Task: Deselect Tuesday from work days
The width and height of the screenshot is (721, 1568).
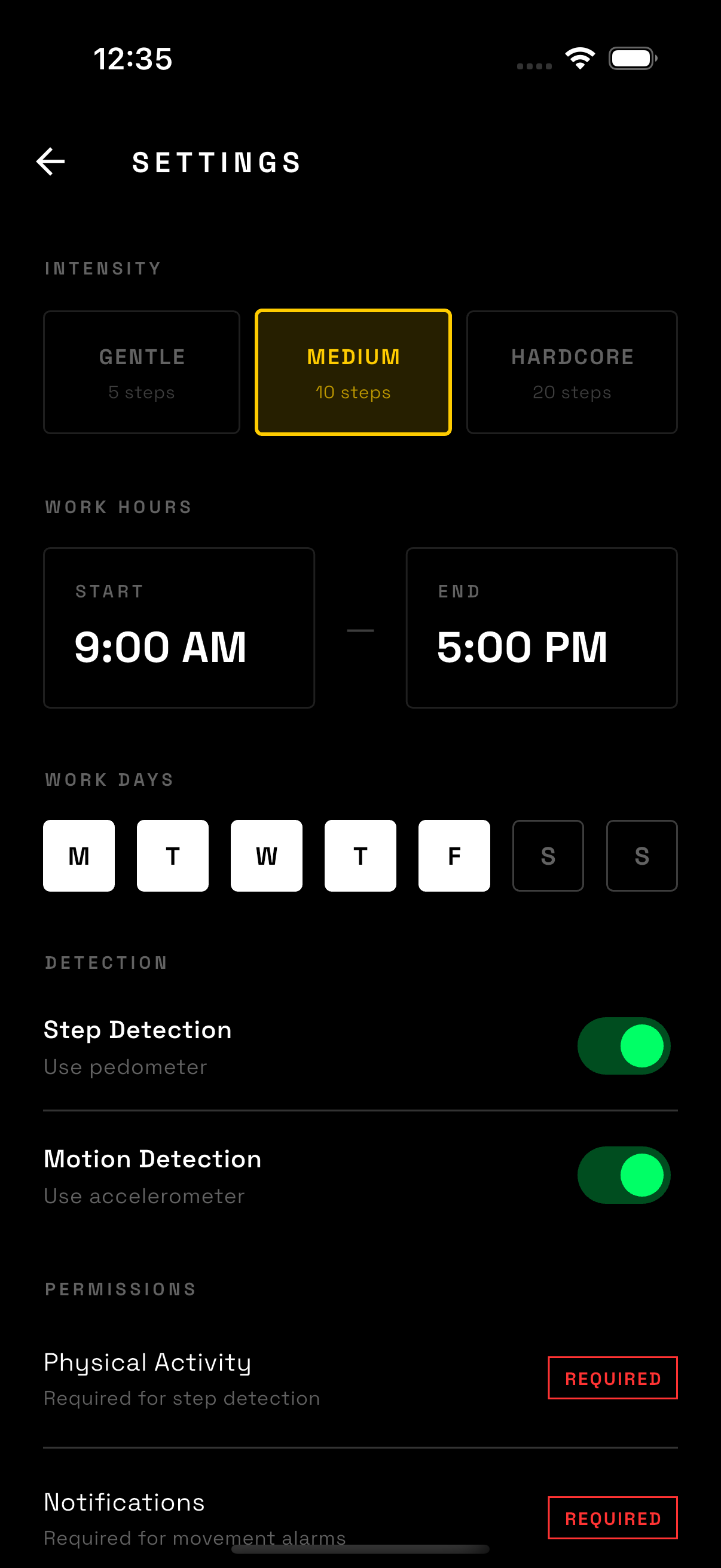Action: [172, 855]
